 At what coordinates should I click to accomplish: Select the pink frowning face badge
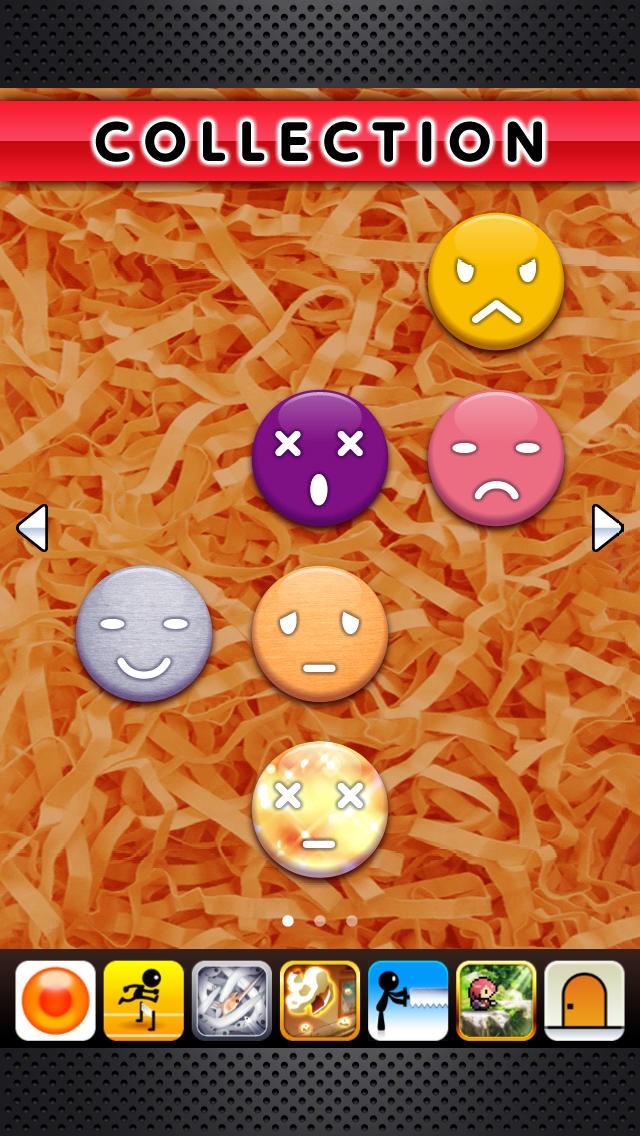click(x=496, y=458)
